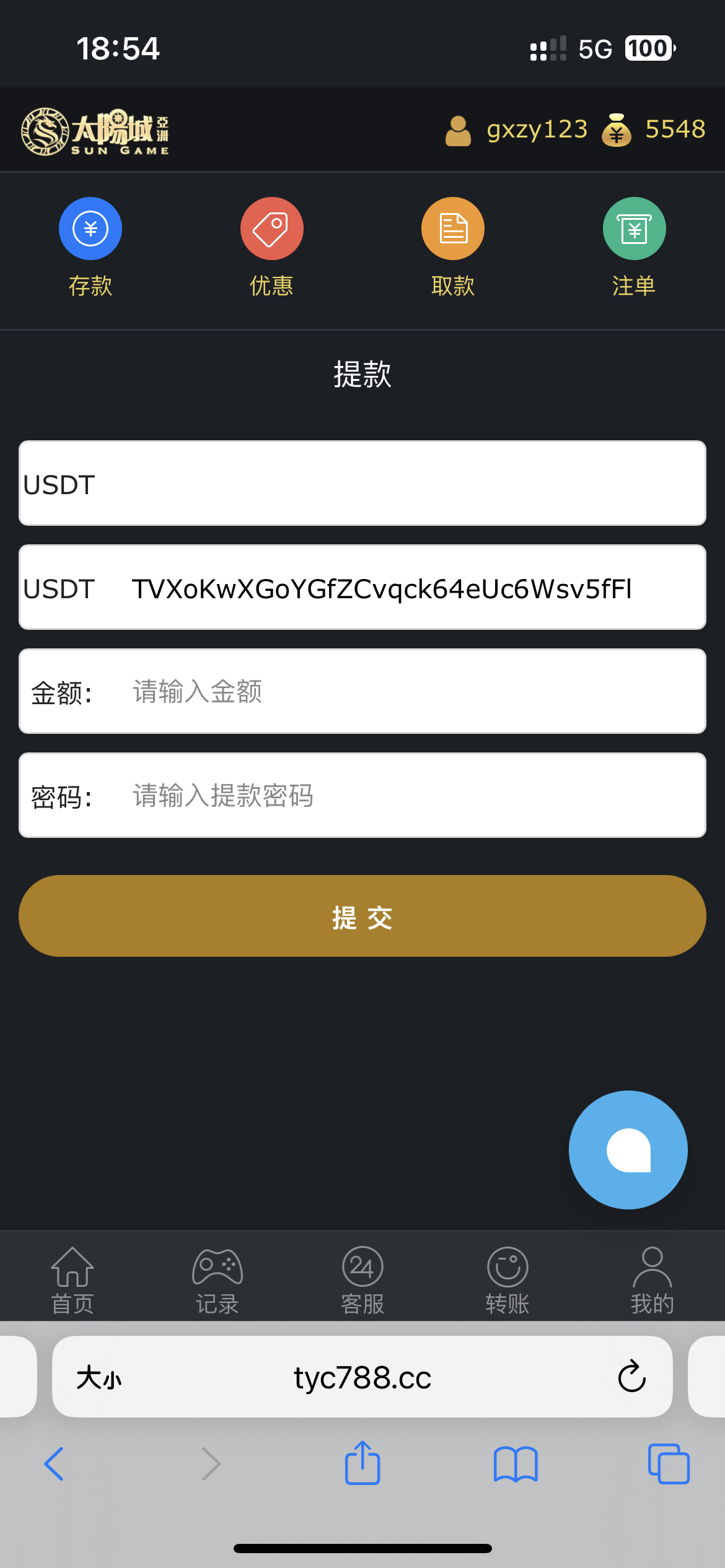Switch to the 转账 transfer tab

point(507,1281)
